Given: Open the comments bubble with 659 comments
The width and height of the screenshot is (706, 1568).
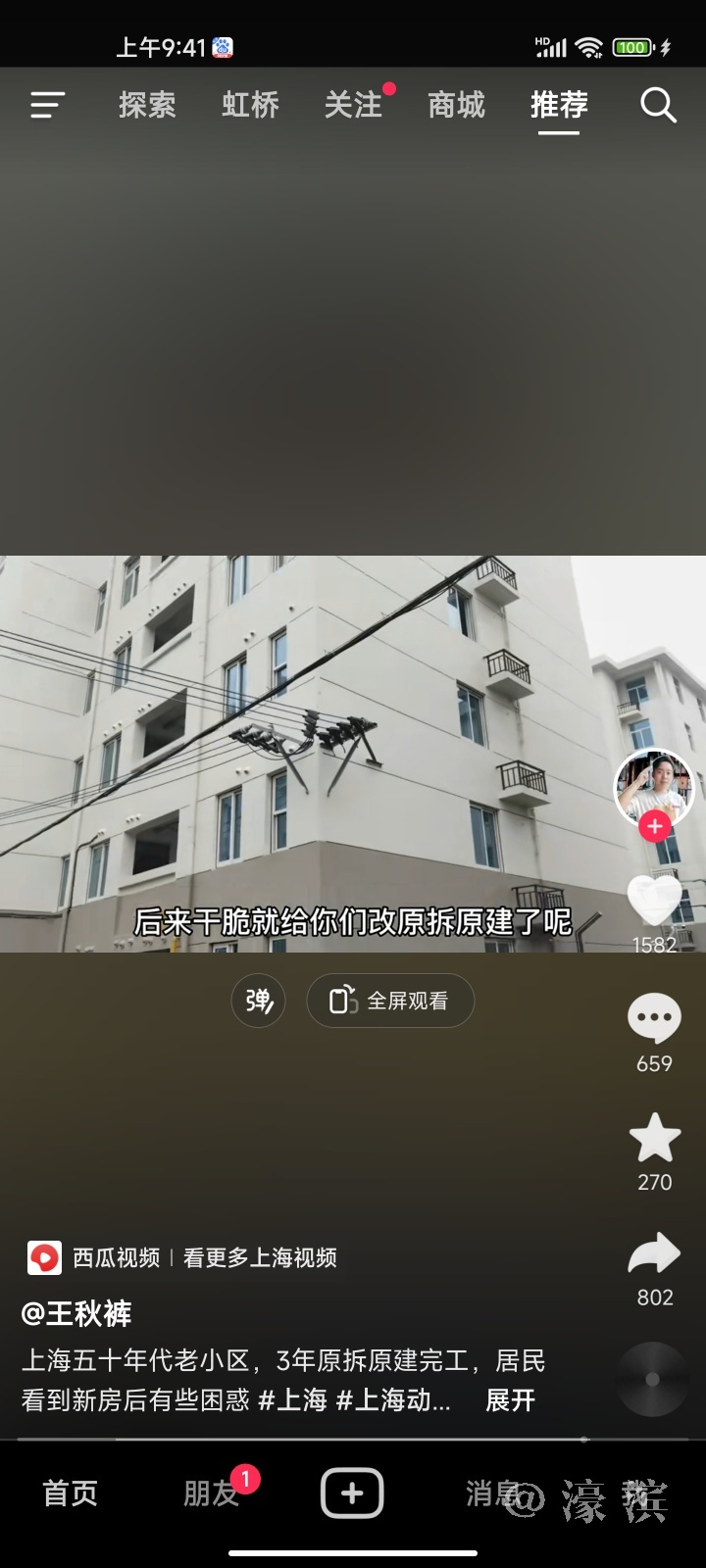Looking at the screenshot, I should click(654, 1019).
